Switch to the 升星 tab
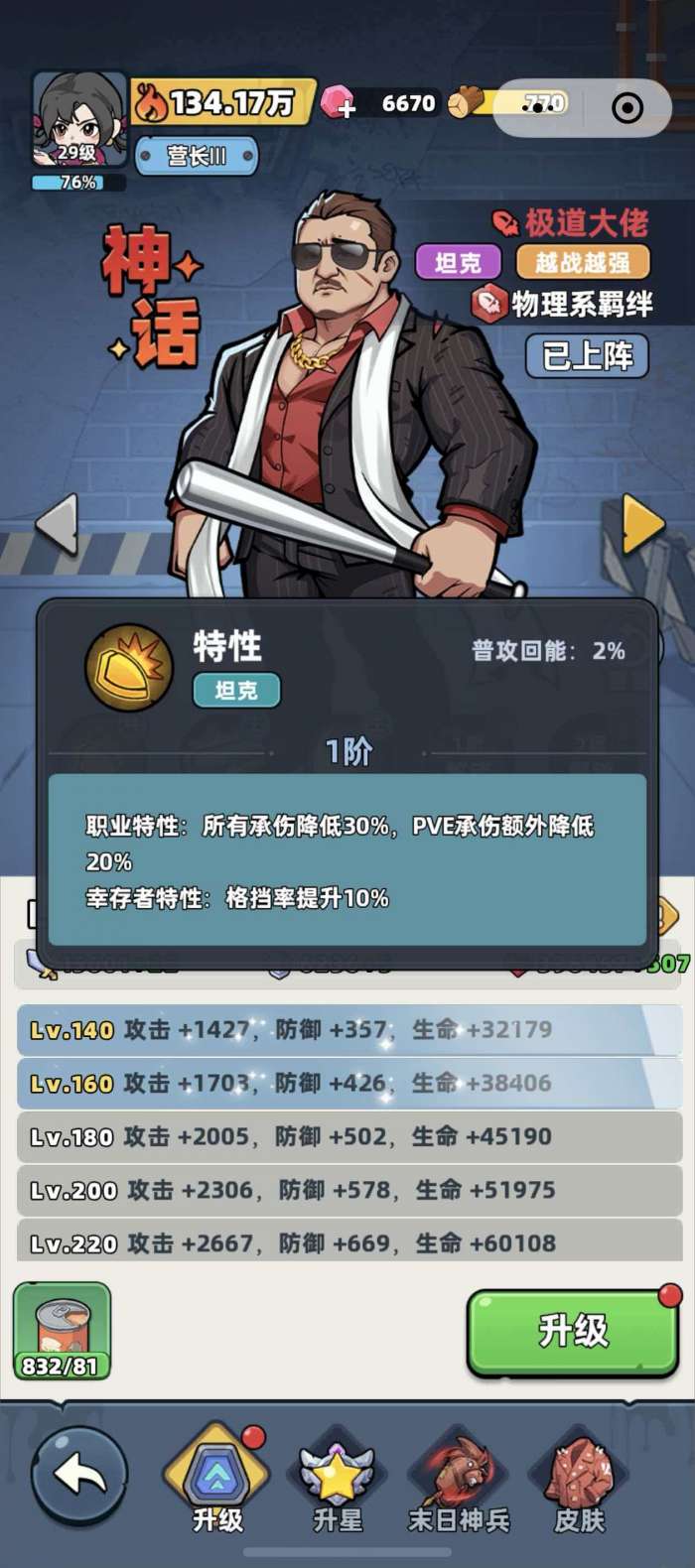Image resolution: width=695 pixels, height=1568 pixels. [x=337, y=1486]
